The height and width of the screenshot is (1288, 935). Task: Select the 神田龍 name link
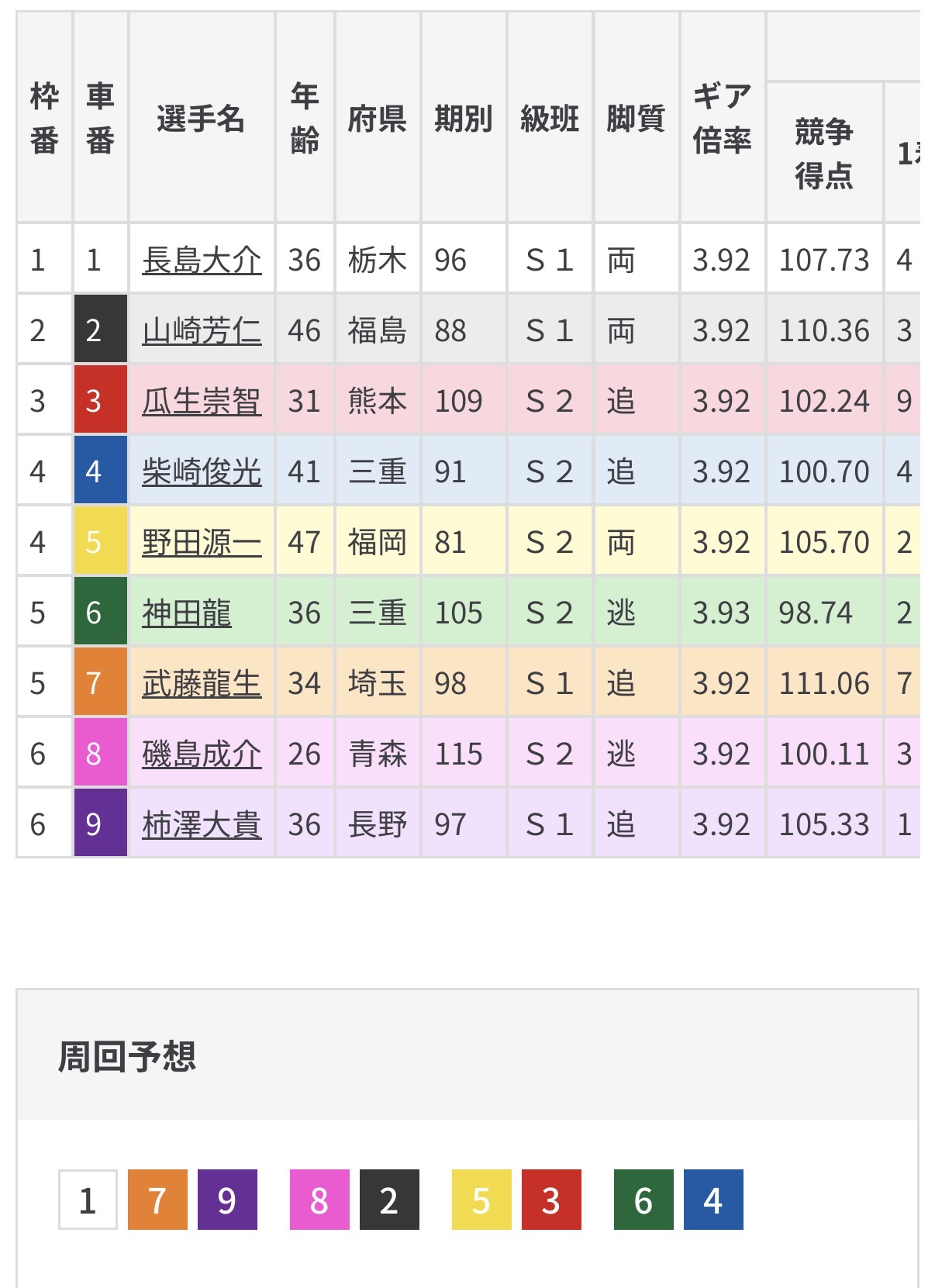coord(187,613)
